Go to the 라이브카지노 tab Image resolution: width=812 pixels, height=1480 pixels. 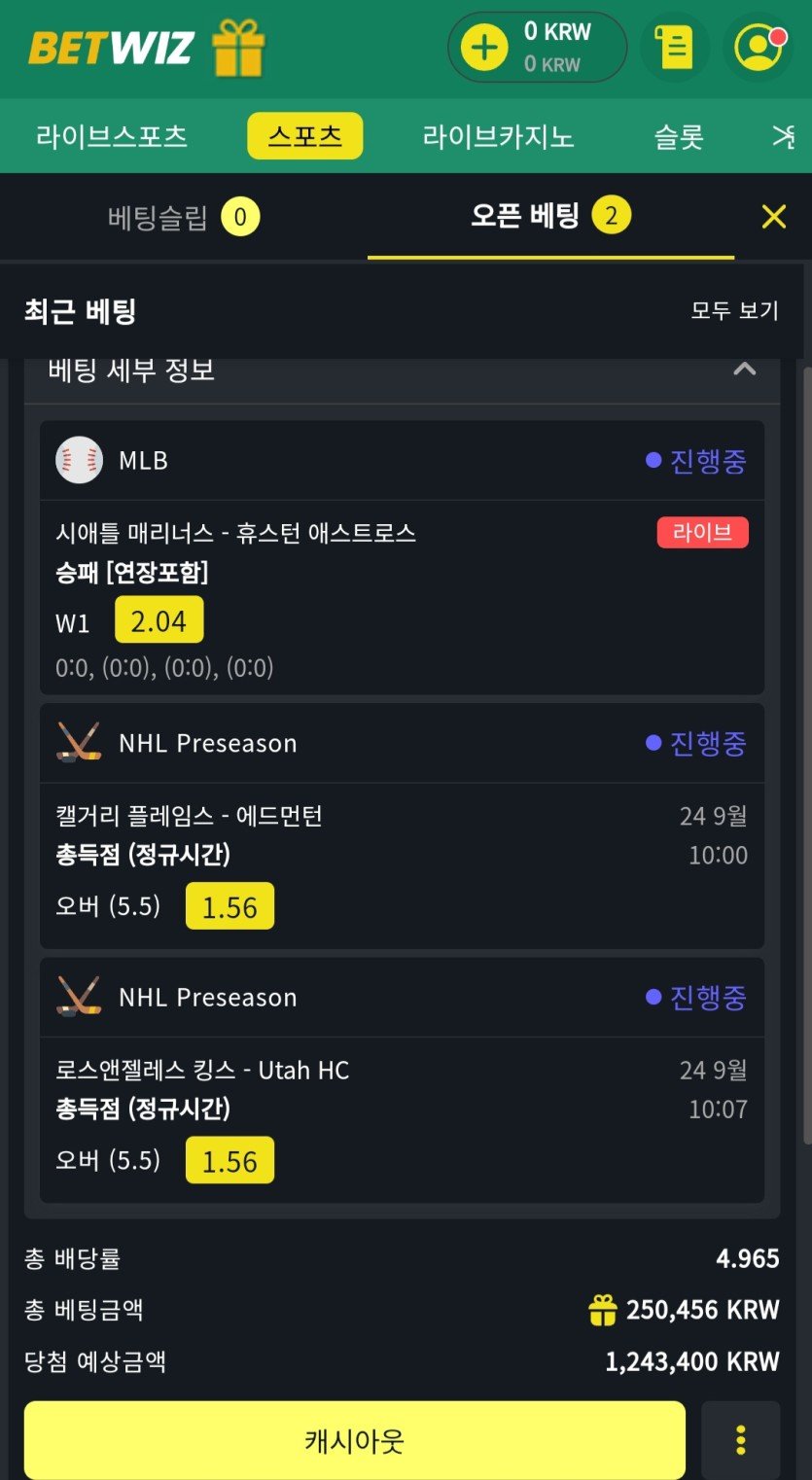pyautogui.click(x=498, y=136)
